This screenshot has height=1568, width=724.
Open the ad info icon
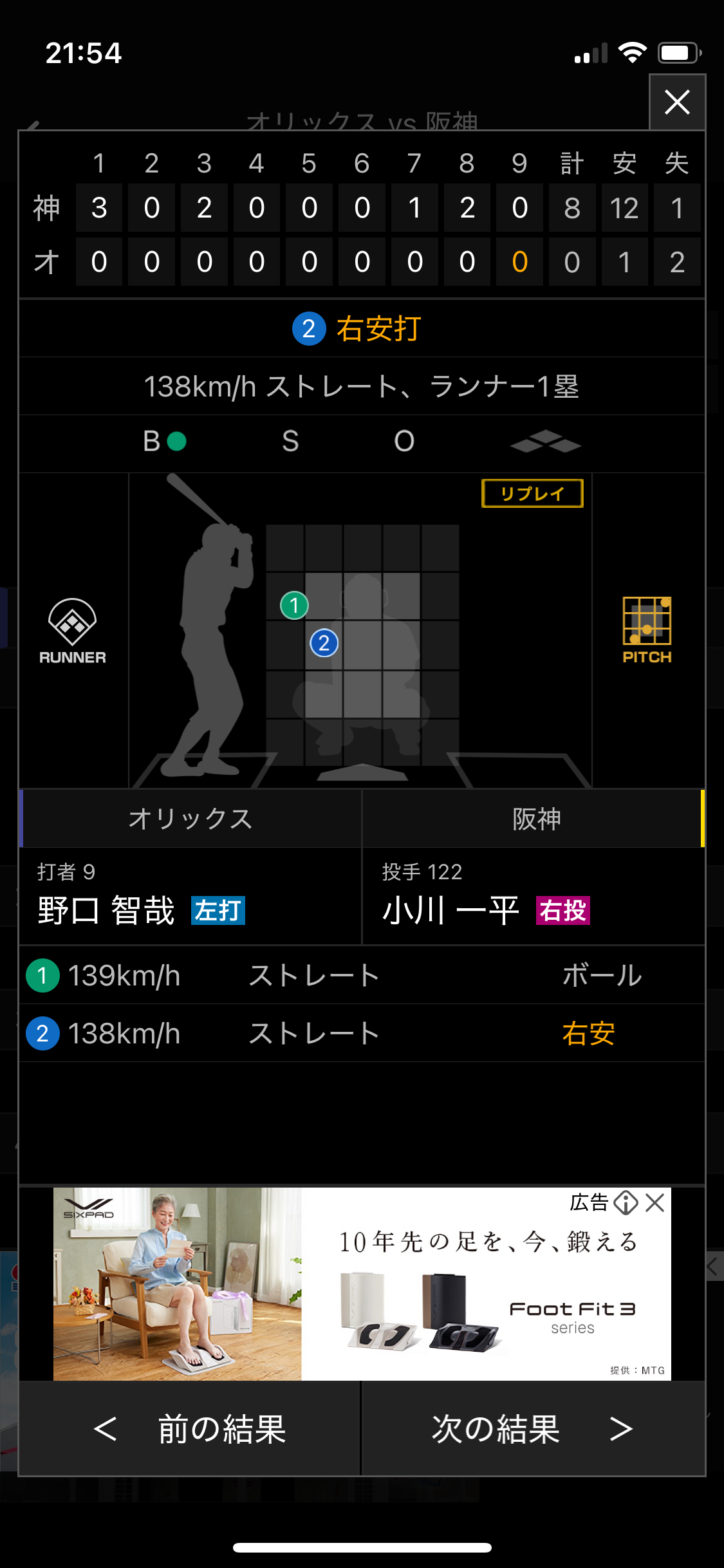[x=625, y=1202]
